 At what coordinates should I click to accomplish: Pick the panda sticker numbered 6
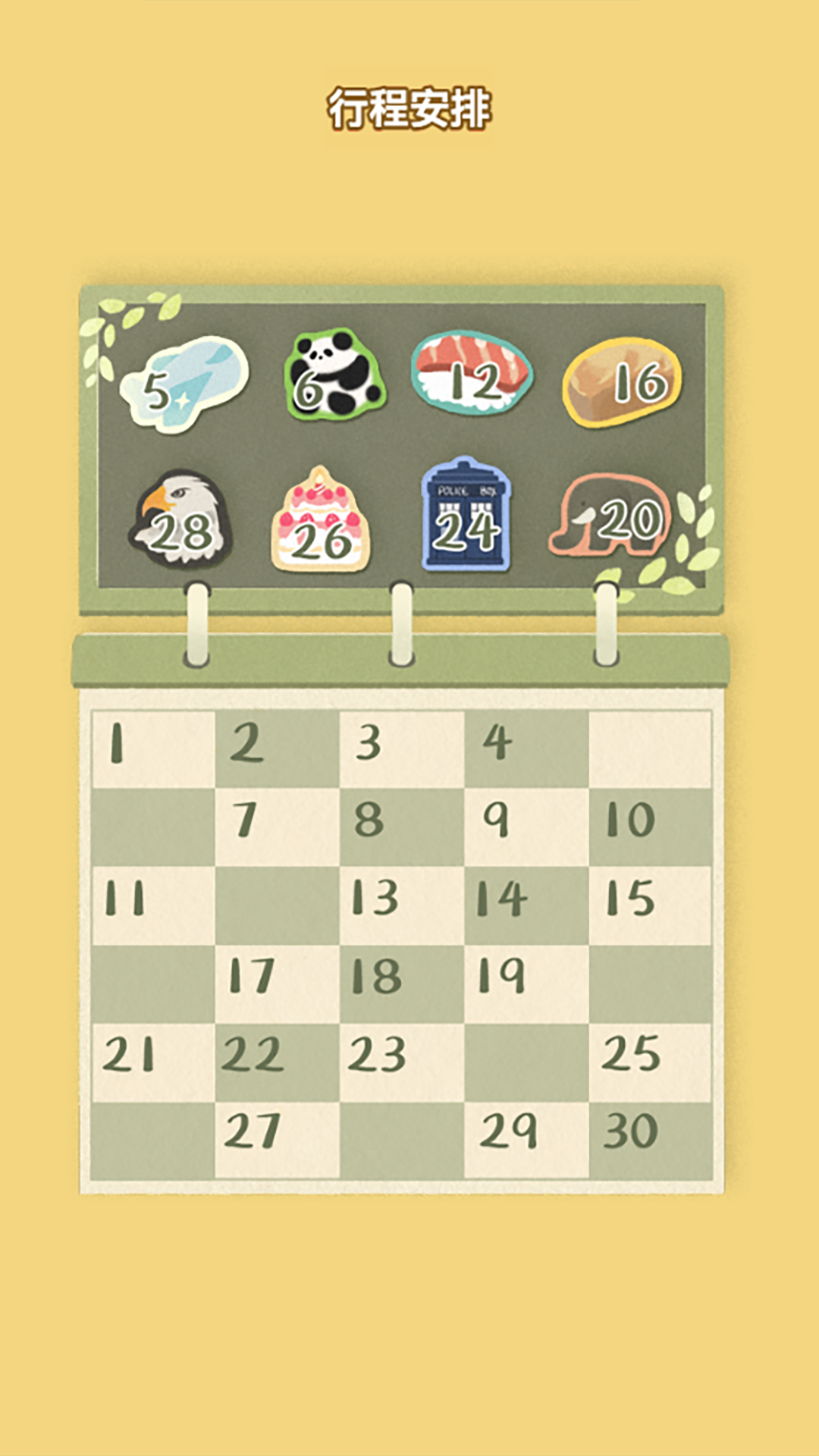(334, 375)
